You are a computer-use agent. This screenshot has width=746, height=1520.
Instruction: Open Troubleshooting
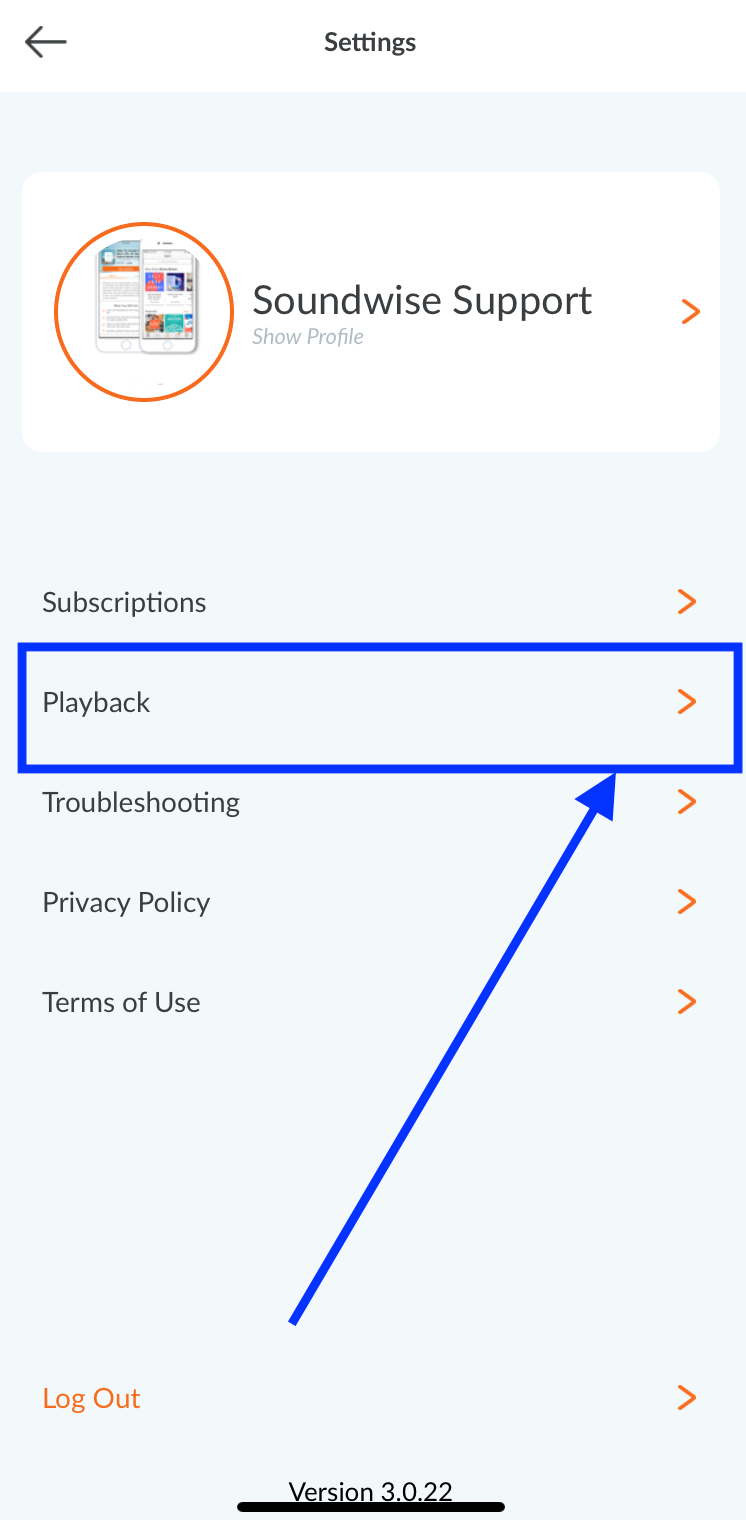371,802
